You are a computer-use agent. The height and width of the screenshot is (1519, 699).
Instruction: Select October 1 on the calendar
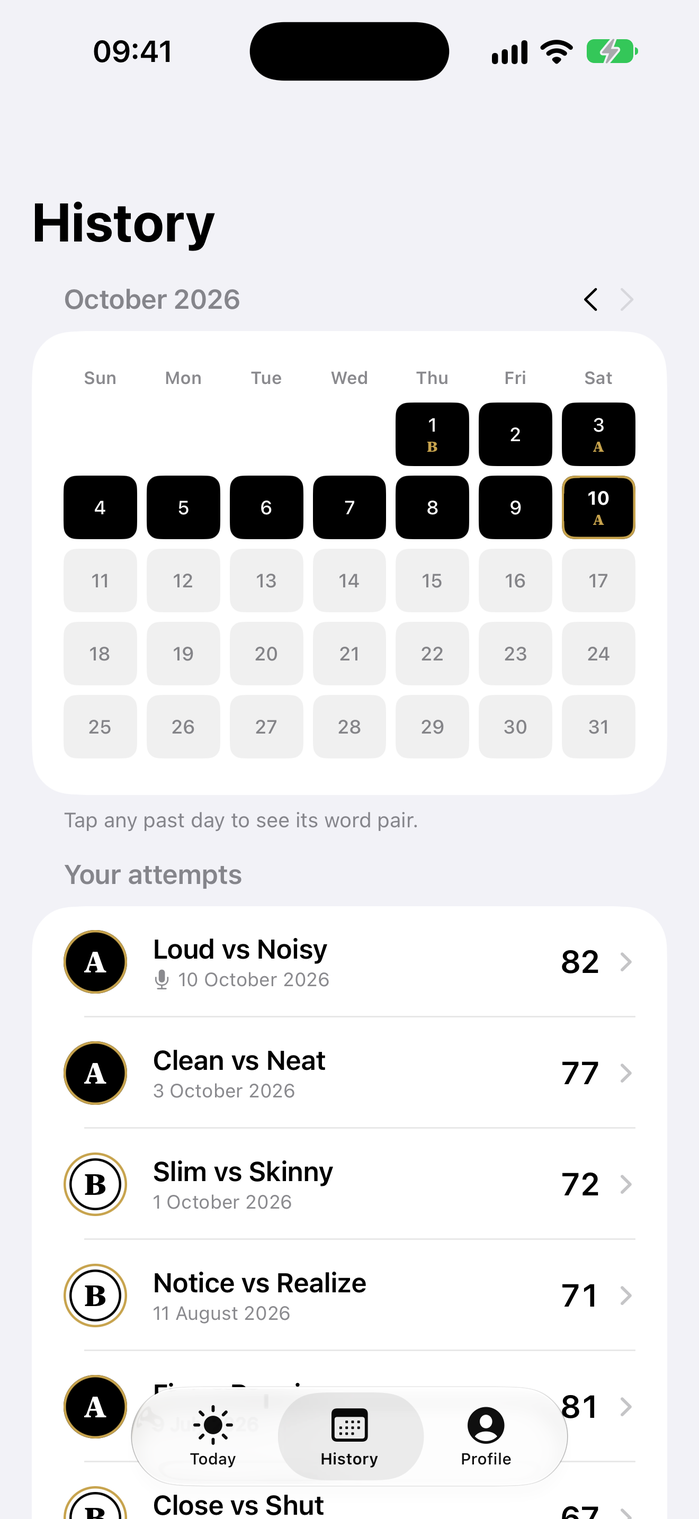tap(432, 434)
